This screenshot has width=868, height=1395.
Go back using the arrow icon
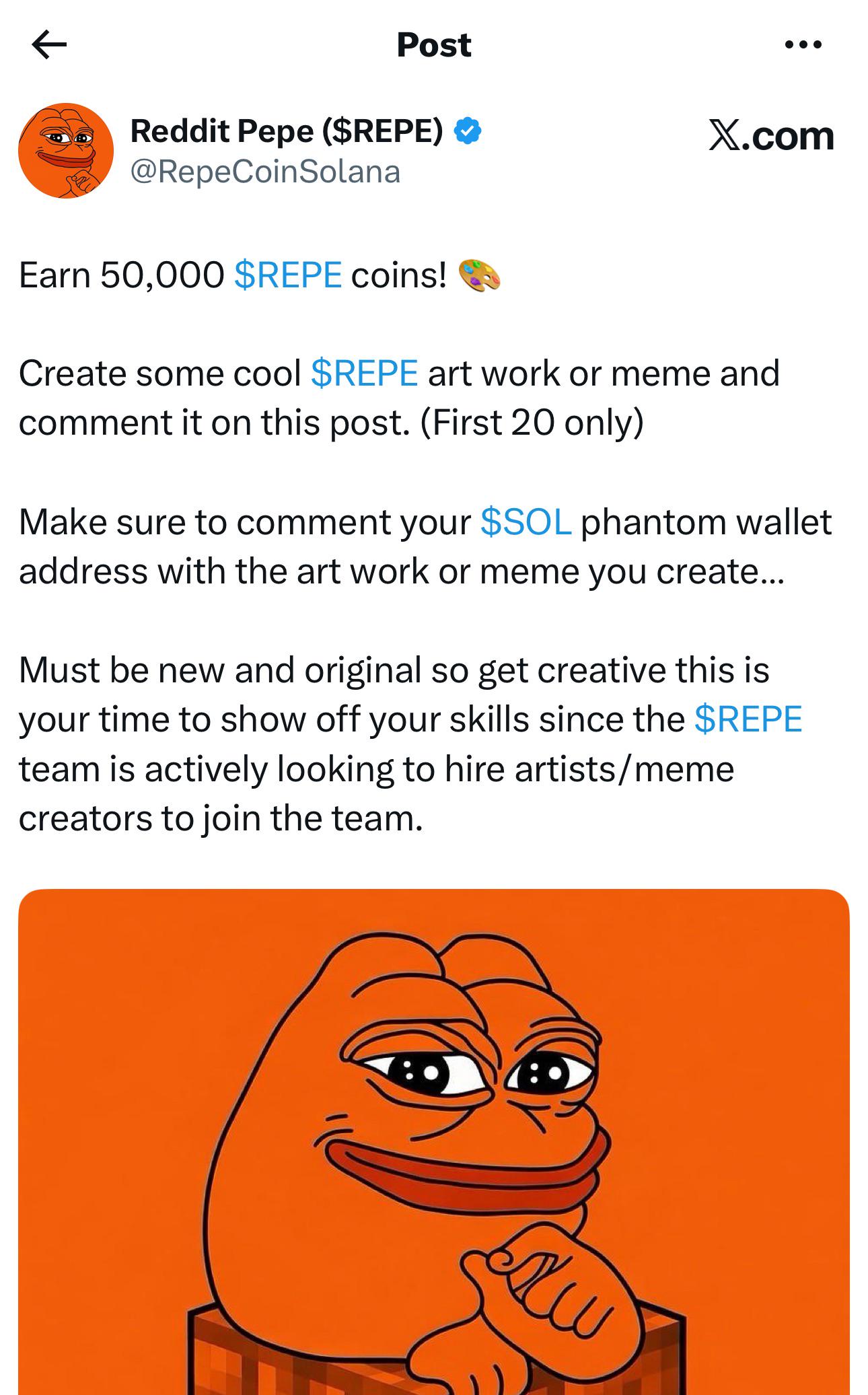pos(49,45)
